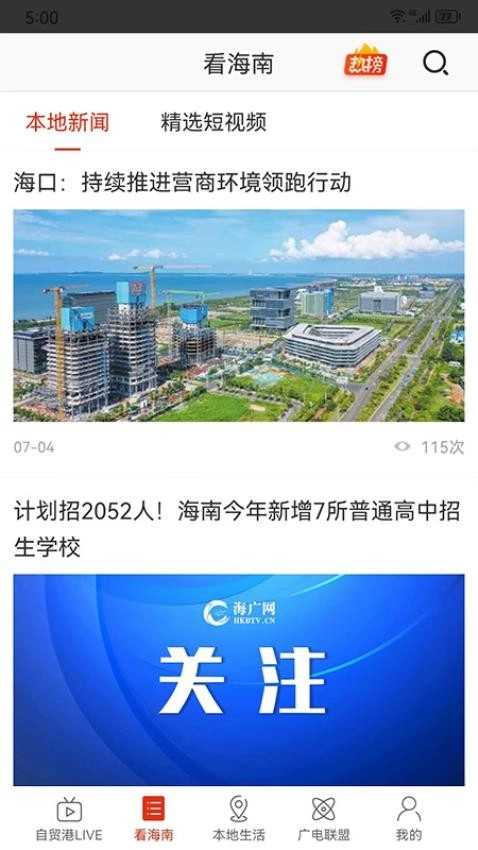Go to 我的 profile page
This screenshot has height=850, width=478.
[409, 819]
